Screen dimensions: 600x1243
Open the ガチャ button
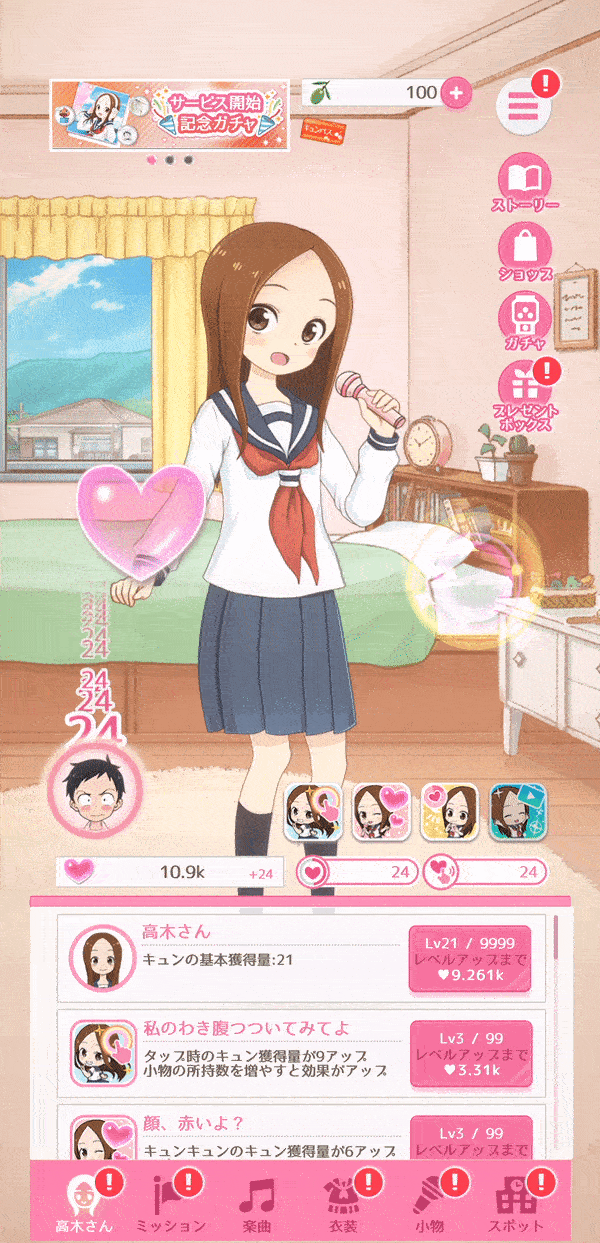click(x=526, y=320)
